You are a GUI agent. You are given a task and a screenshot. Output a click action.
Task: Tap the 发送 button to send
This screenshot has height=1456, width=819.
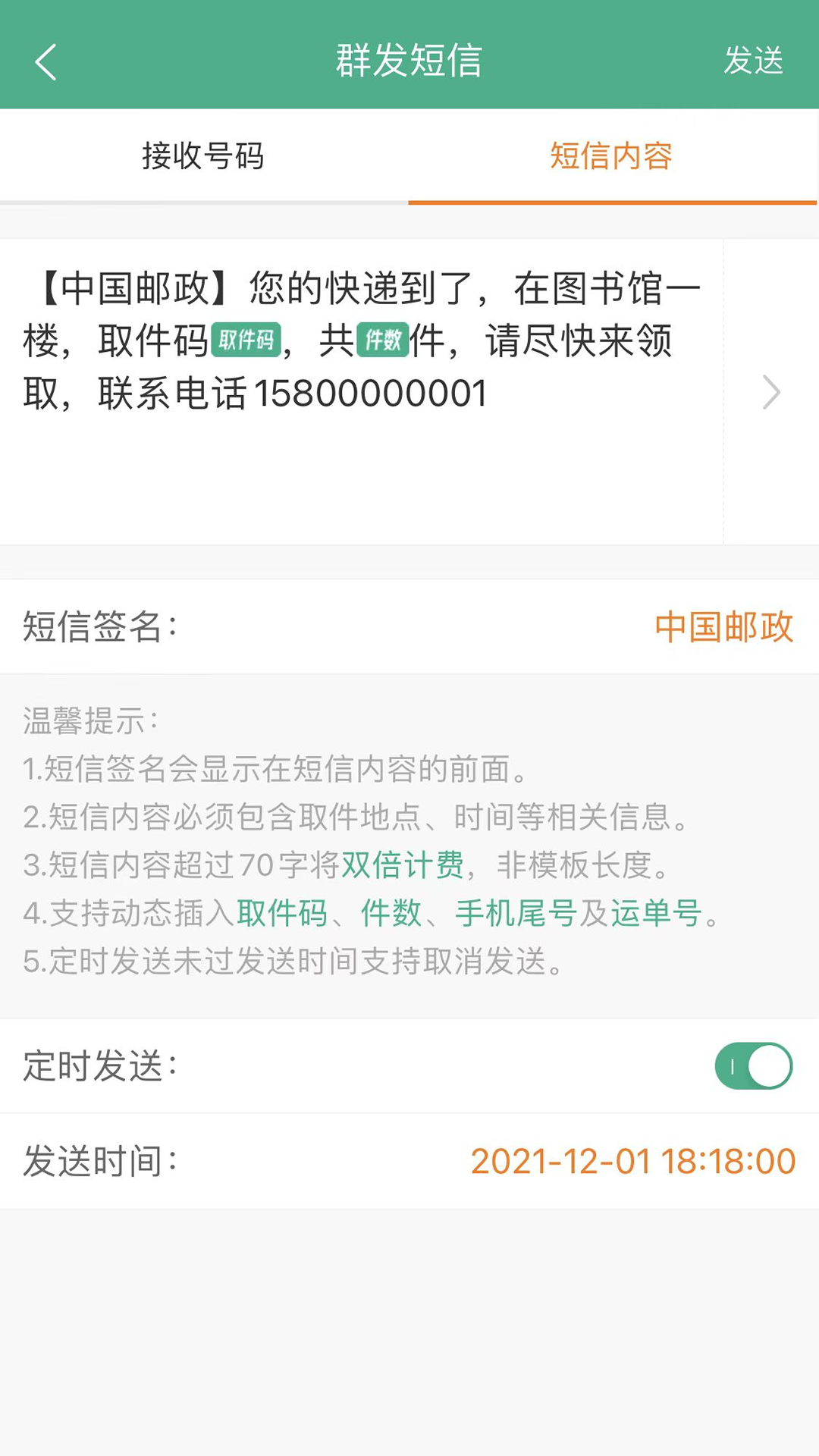click(755, 62)
